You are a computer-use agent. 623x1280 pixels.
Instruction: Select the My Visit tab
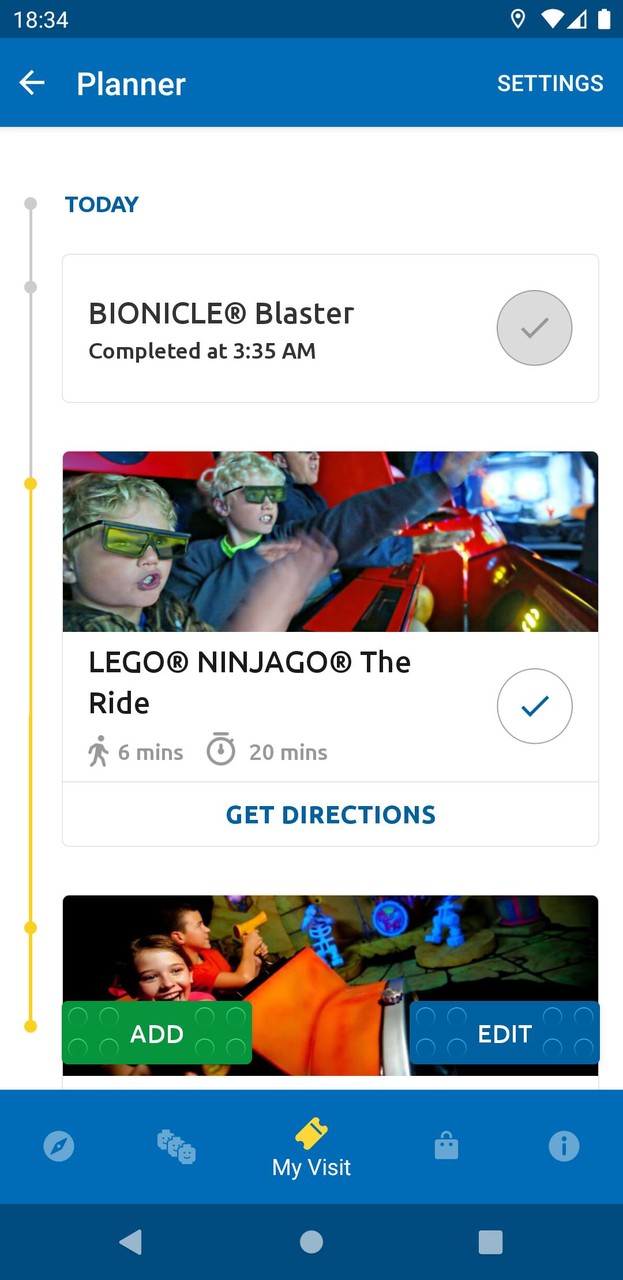(311, 1147)
